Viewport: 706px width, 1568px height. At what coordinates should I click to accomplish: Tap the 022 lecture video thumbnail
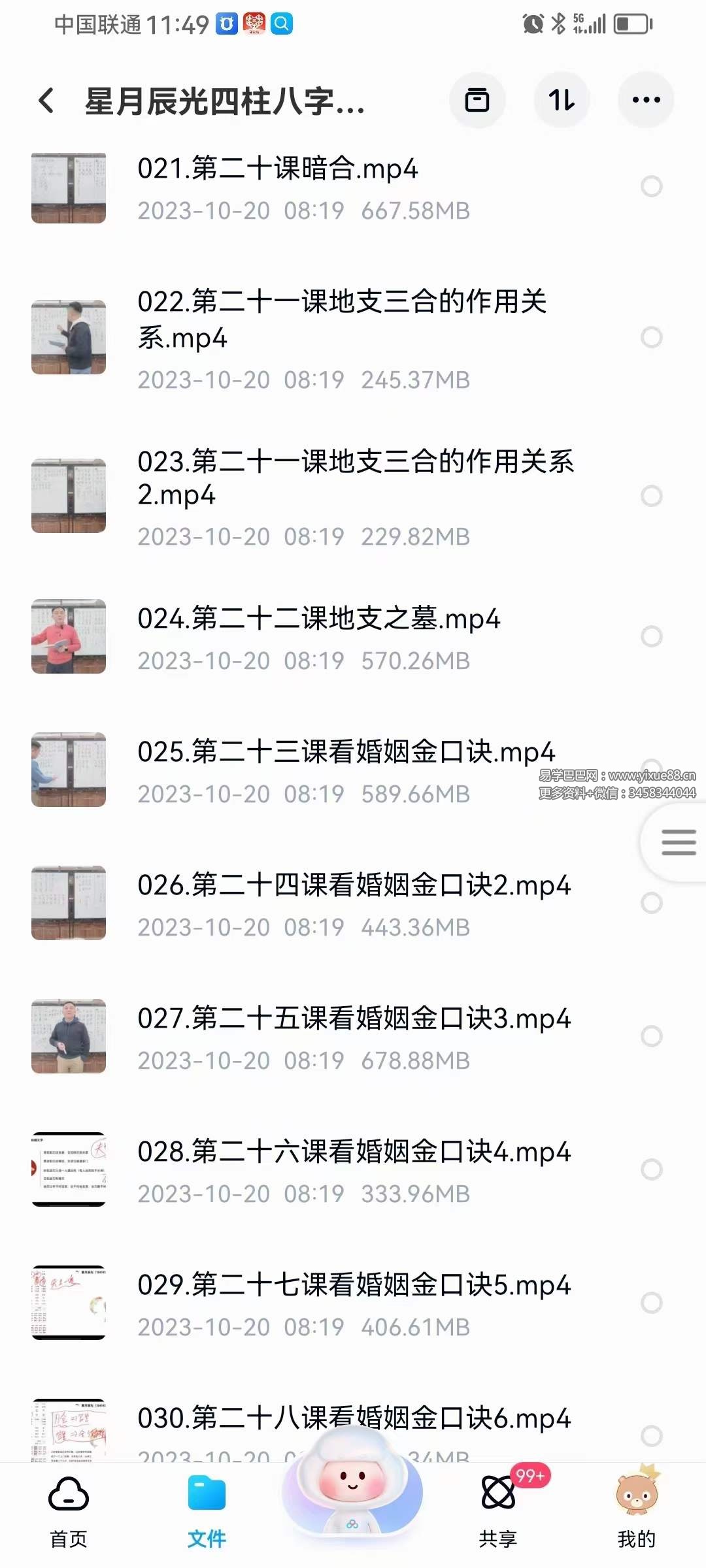[68, 336]
